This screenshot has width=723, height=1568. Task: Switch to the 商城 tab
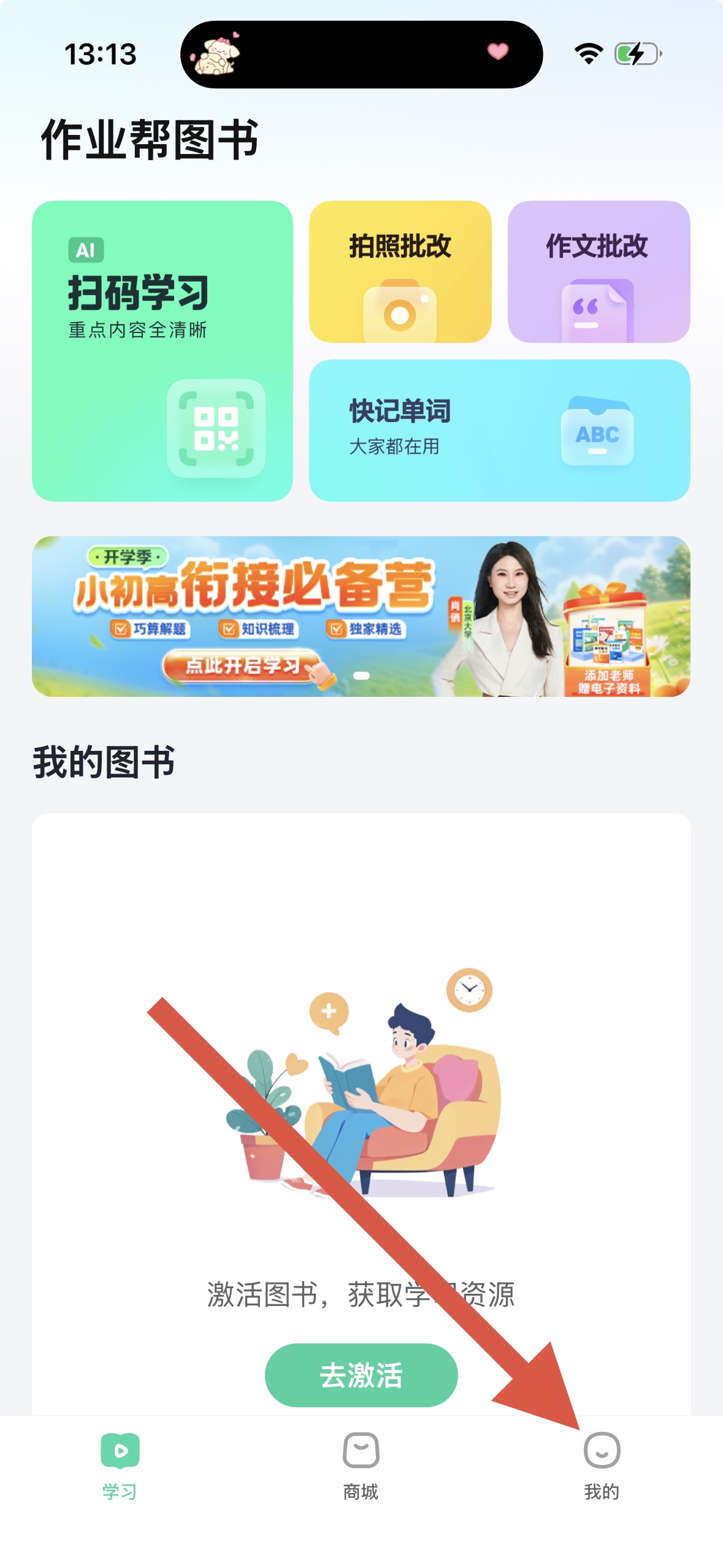point(361,1465)
